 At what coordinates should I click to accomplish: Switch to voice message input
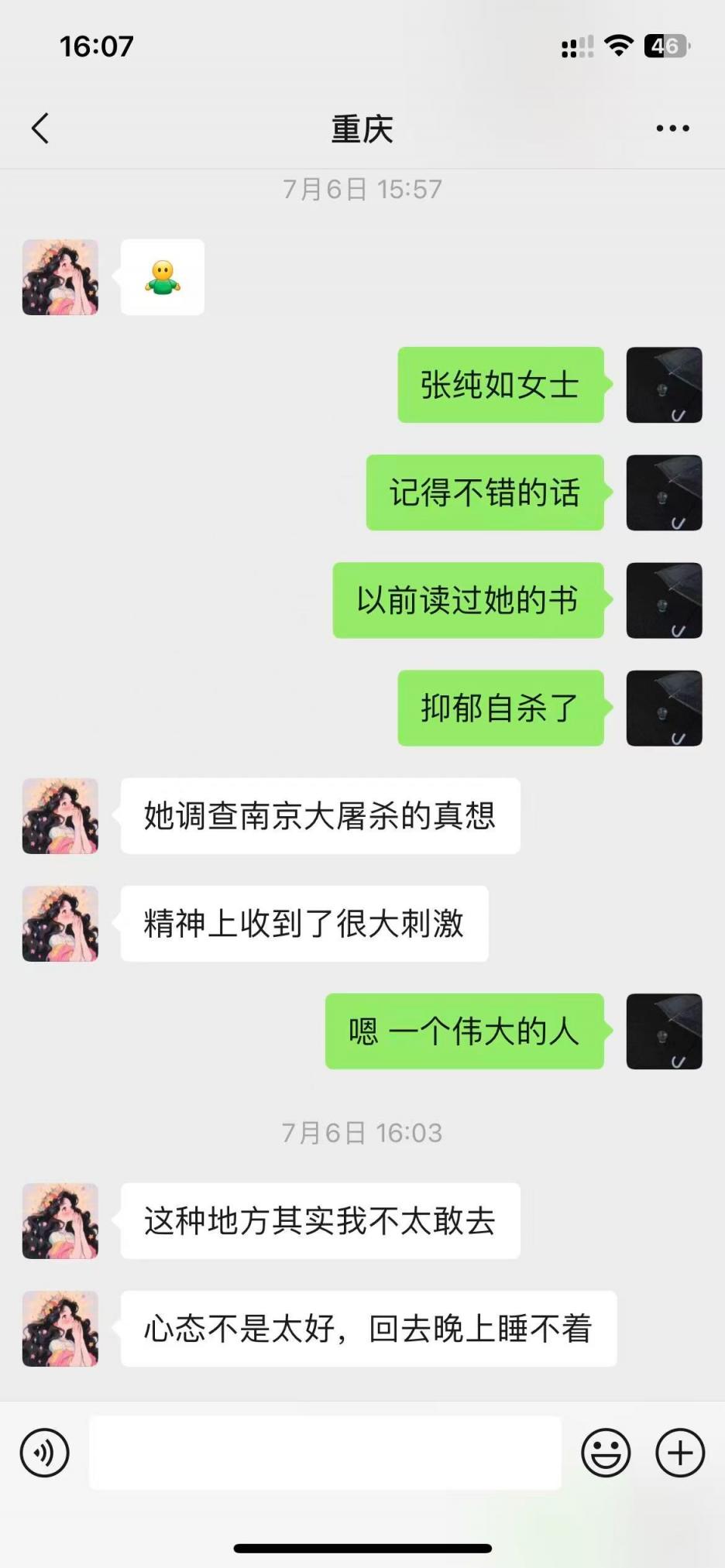[45, 1453]
